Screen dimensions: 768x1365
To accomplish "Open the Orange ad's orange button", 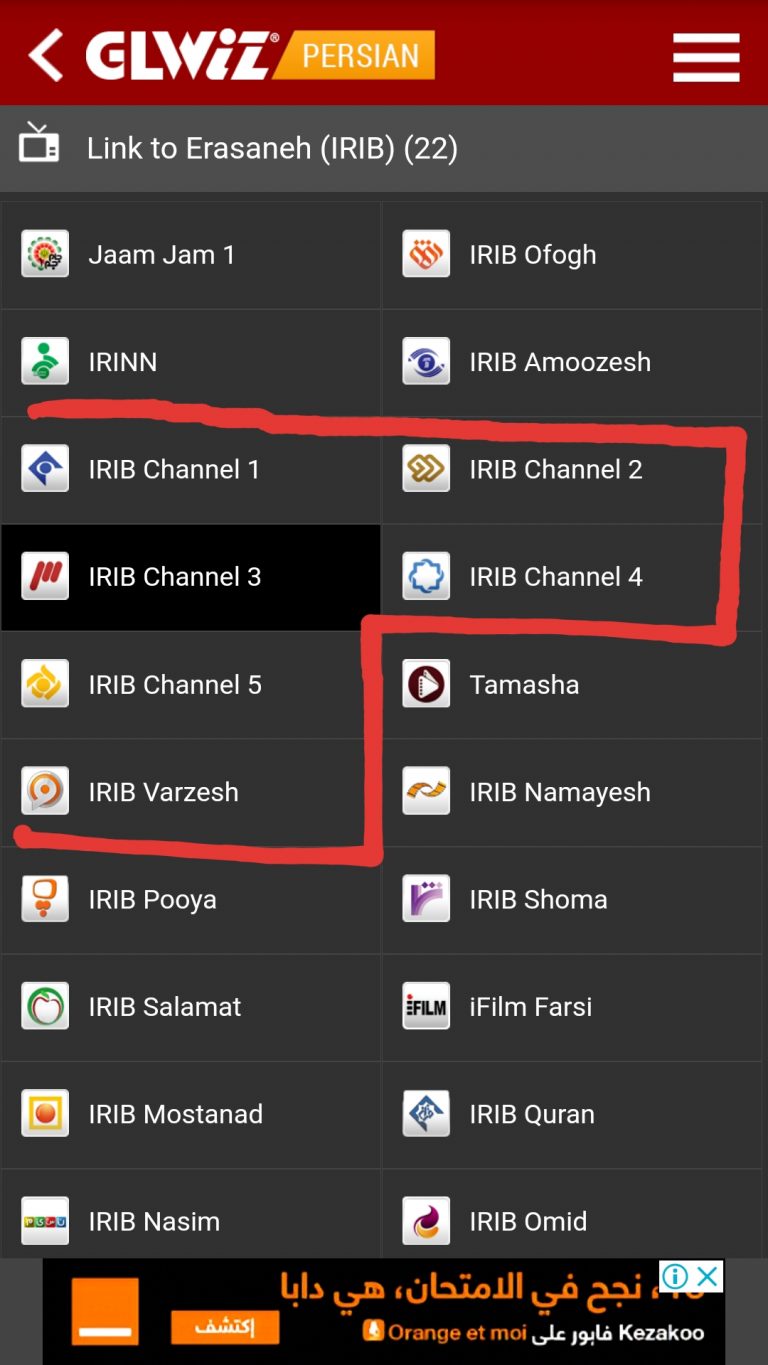I will [224, 1326].
